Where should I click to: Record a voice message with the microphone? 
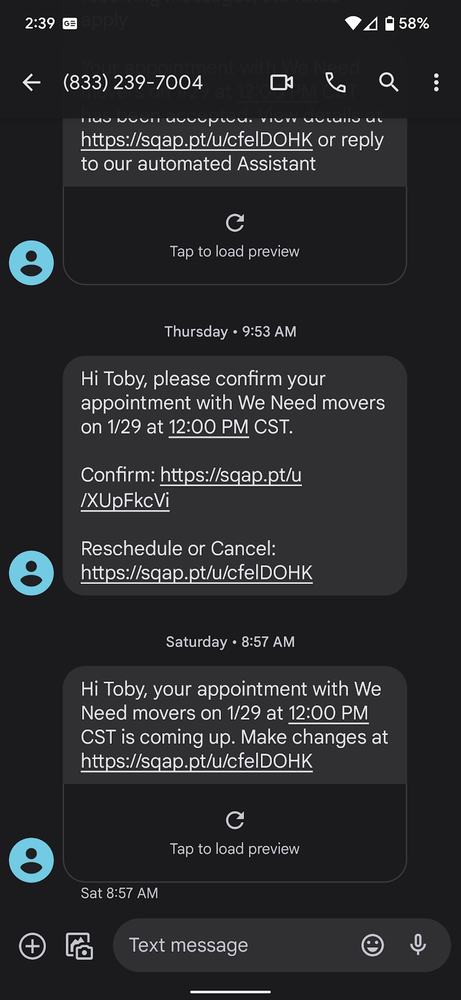(x=418, y=945)
